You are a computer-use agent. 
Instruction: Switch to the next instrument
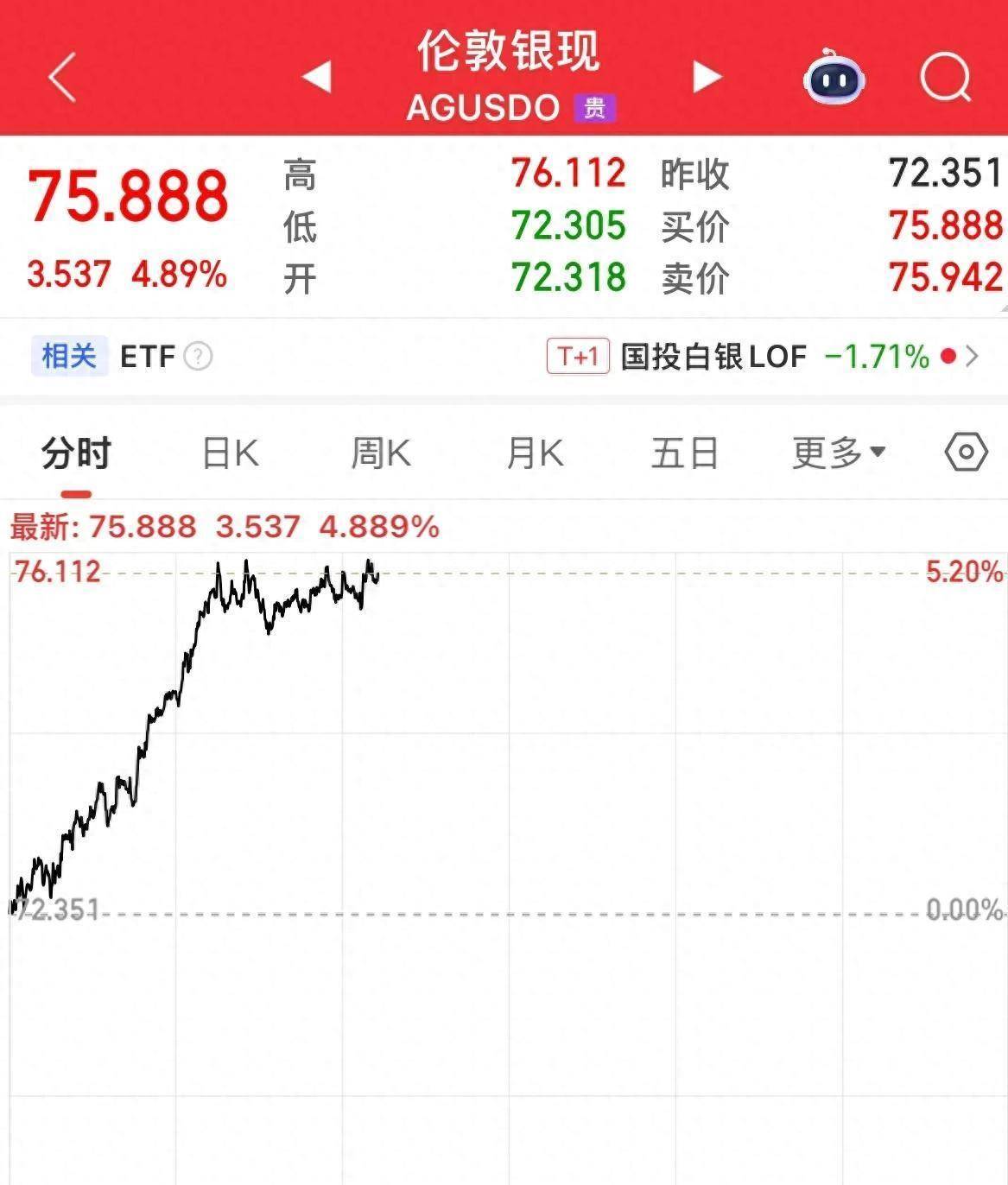click(707, 77)
